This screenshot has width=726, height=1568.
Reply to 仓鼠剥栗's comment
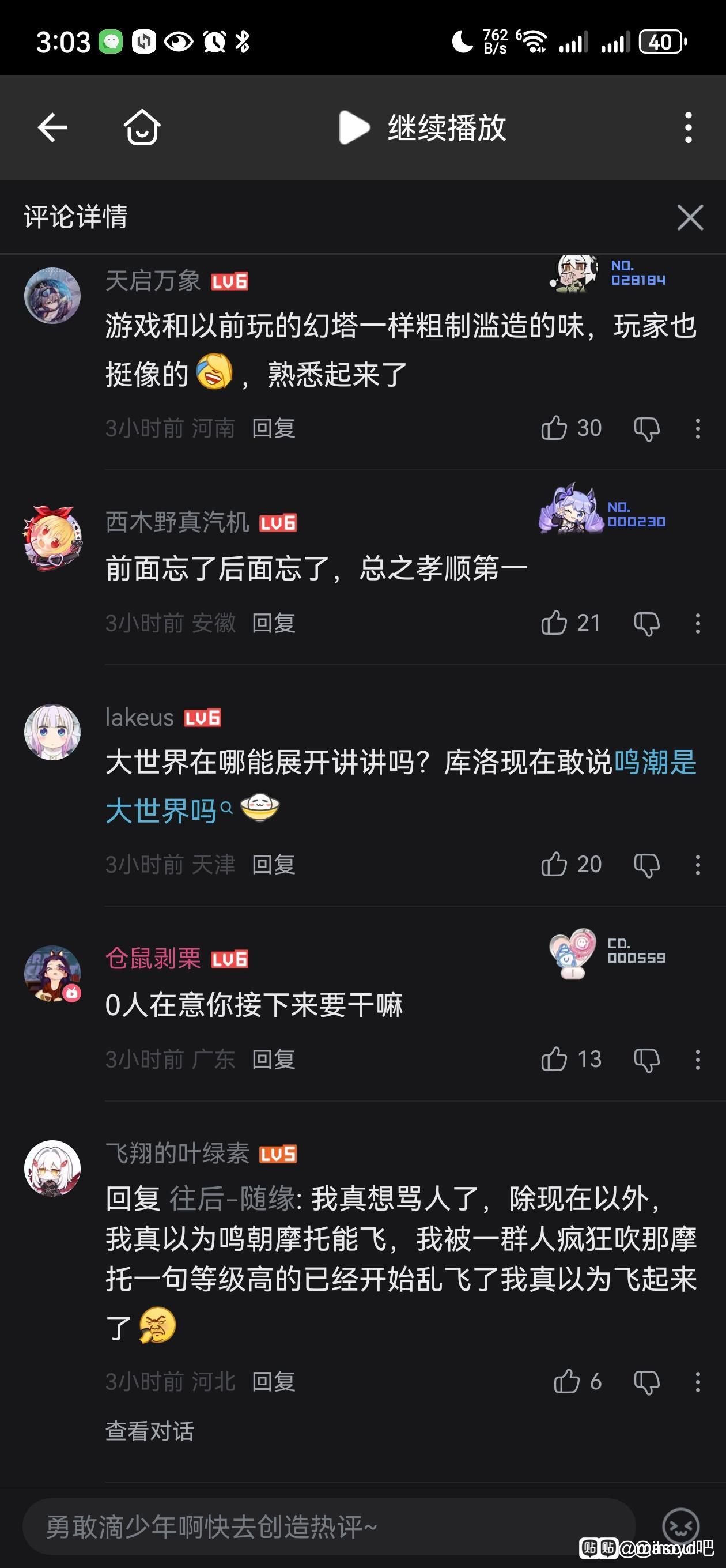coord(274,1060)
